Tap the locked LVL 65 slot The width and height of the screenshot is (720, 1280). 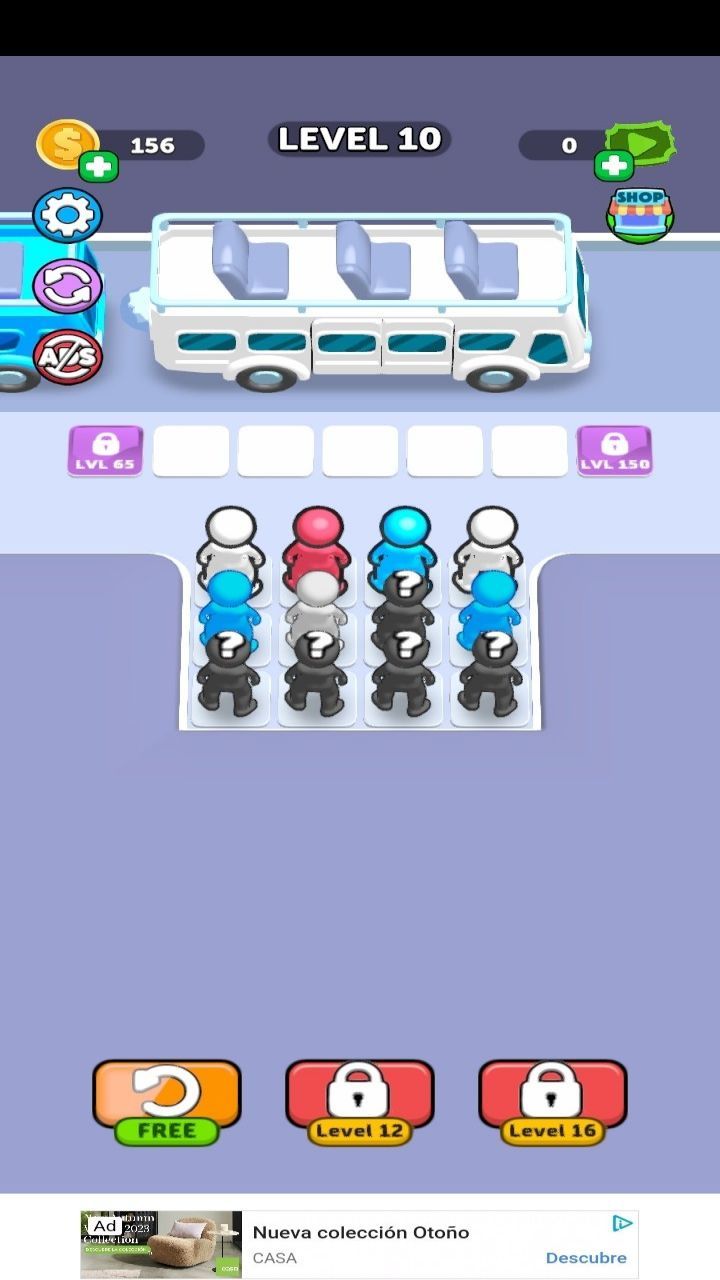point(105,451)
